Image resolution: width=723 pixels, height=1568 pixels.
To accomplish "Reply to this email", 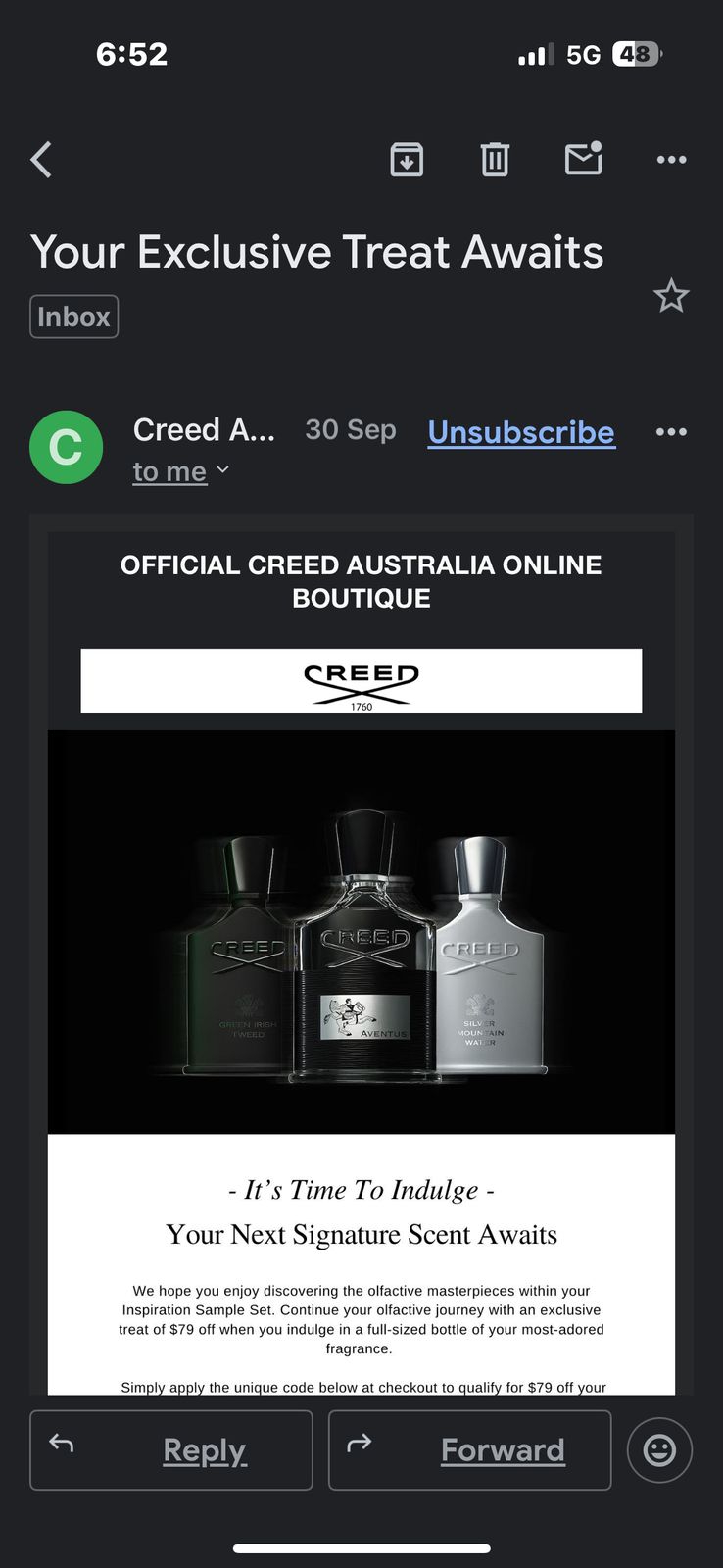I will point(171,1450).
